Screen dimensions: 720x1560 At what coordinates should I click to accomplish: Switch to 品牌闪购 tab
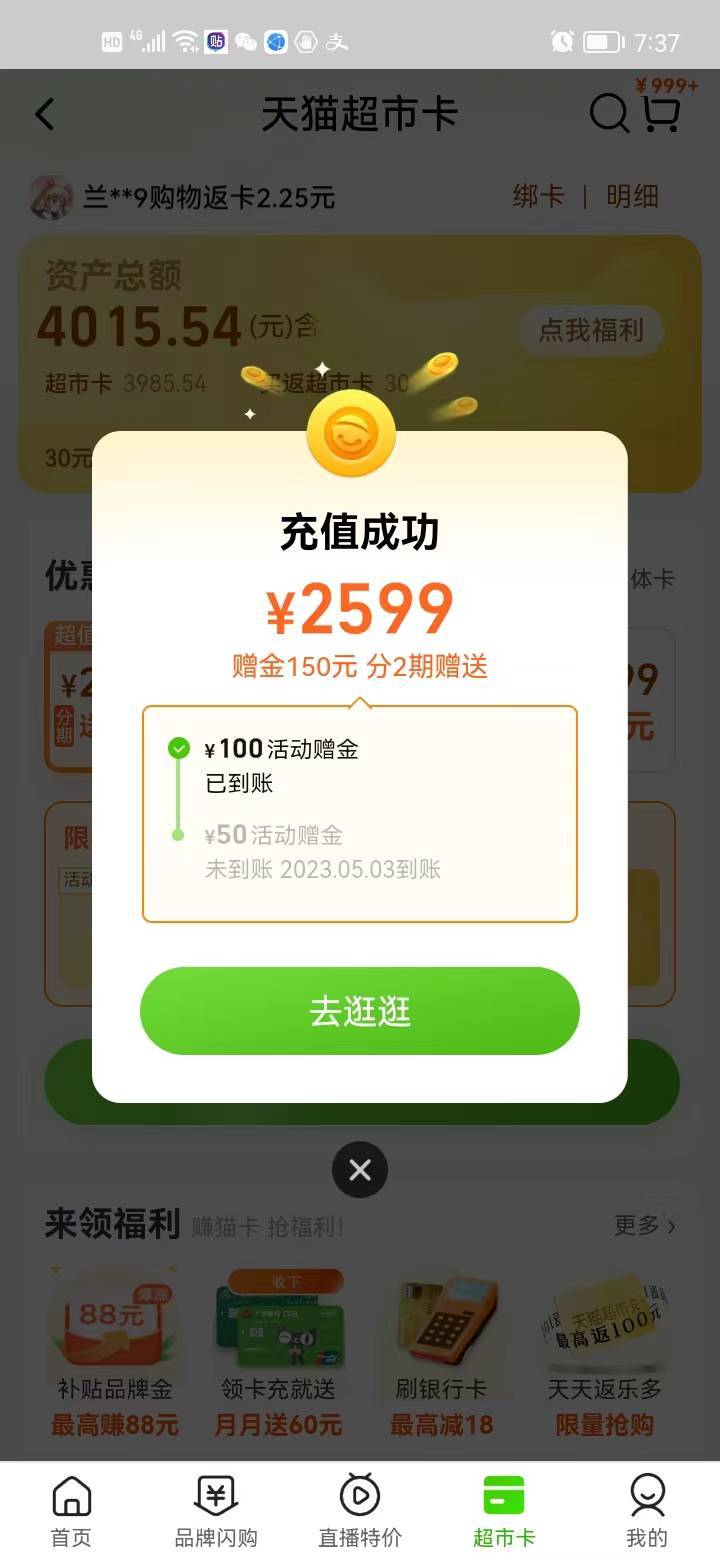tap(216, 1511)
